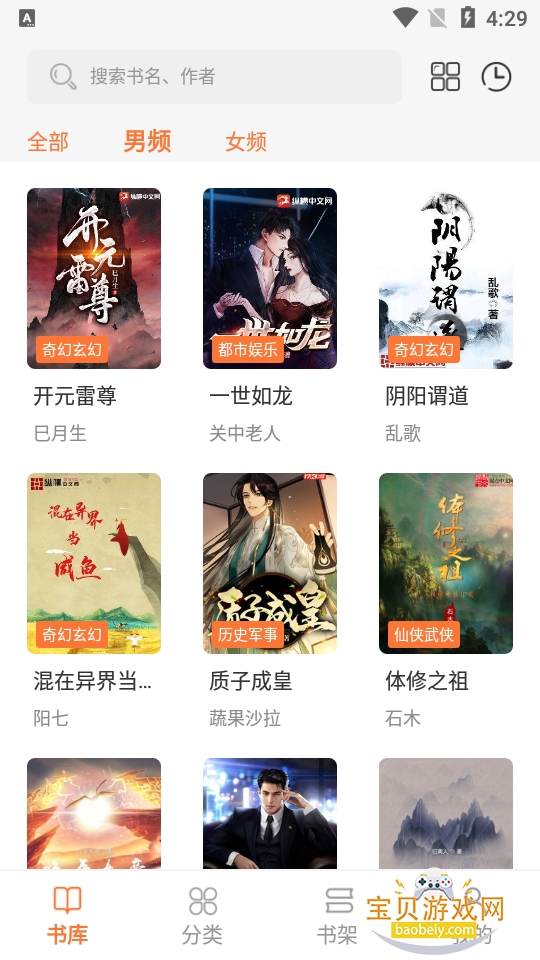Open the search box for book titles
The height and width of the screenshot is (960, 540).
[x=214, y=77]
